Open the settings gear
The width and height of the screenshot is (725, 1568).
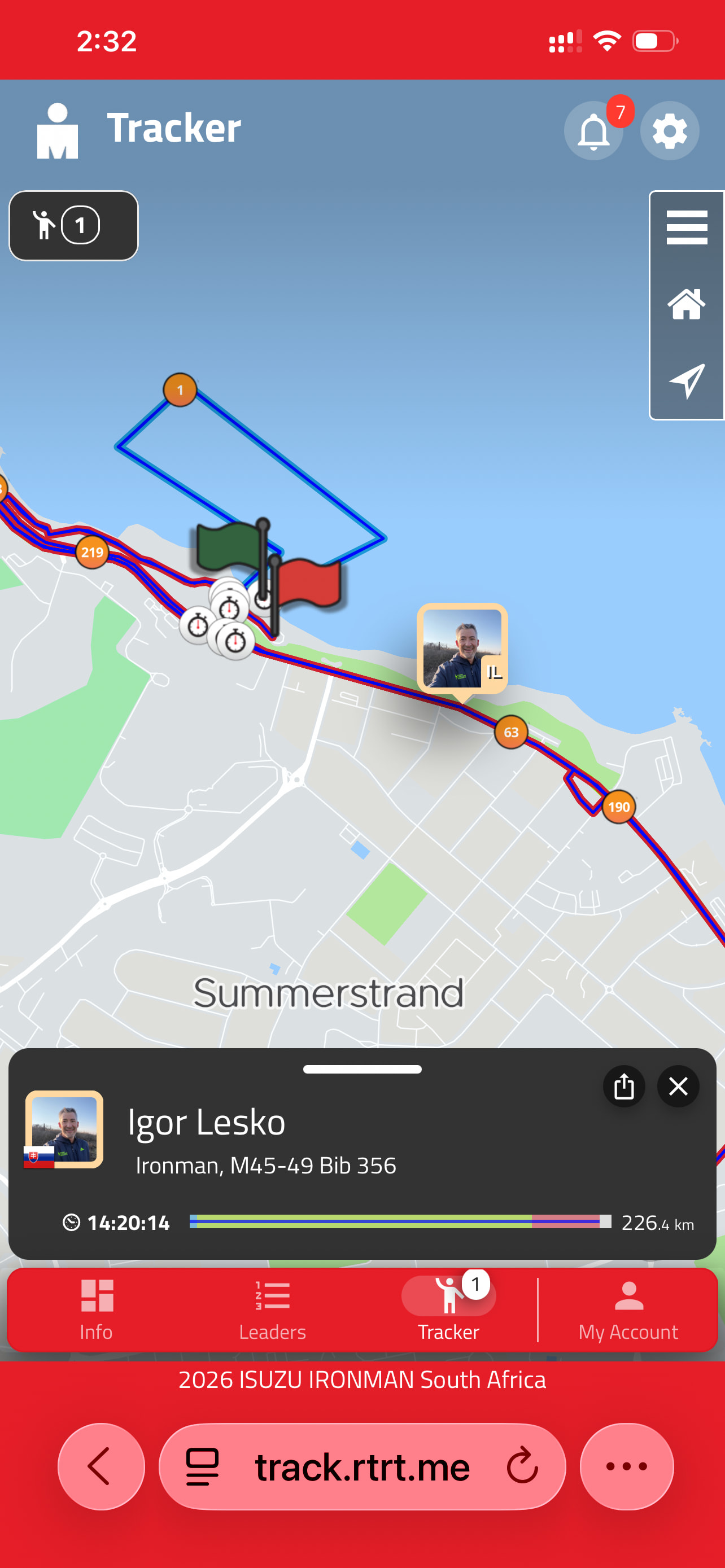pyautogui.click(x=669, y=131)
